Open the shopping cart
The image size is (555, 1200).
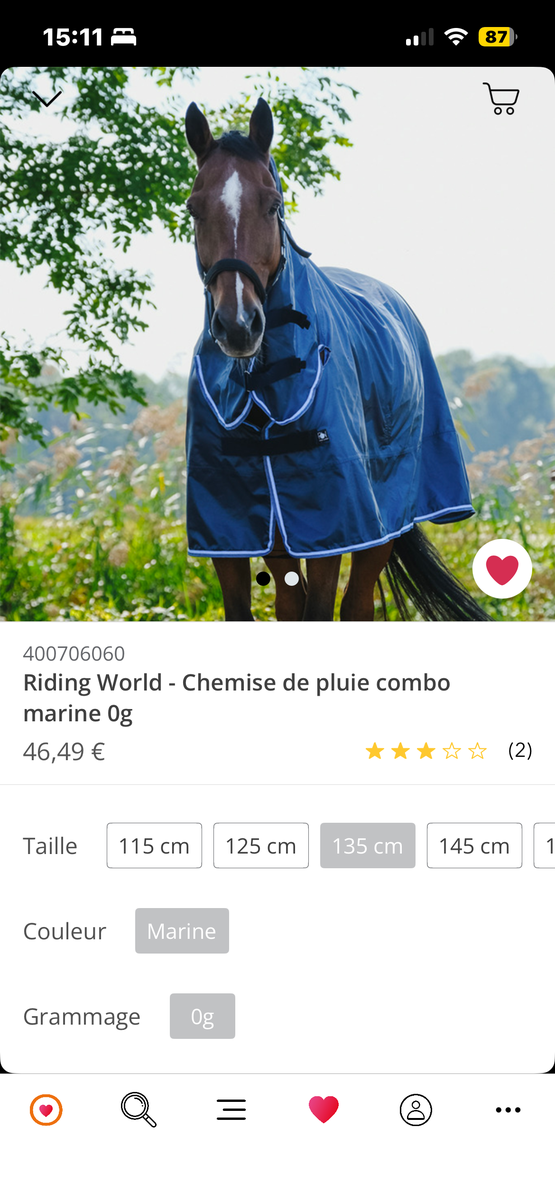point(501,99)
